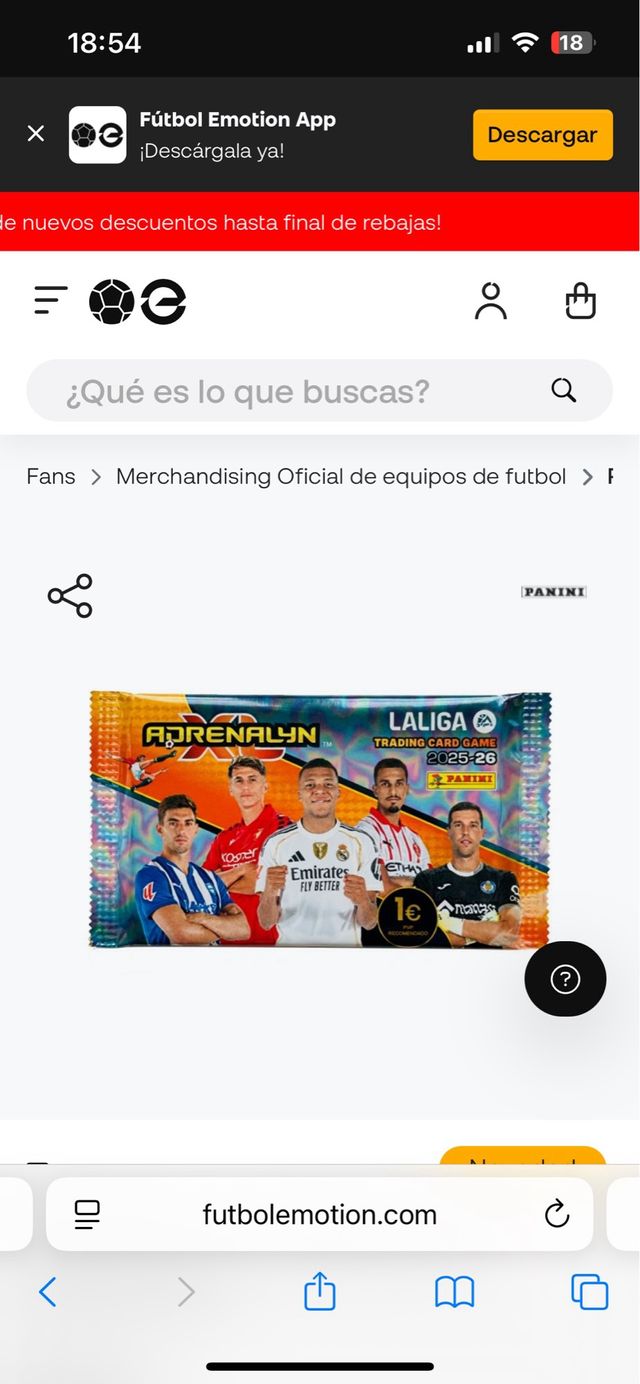Go to the Fútbol Emotion home logo

click(138, 301)
